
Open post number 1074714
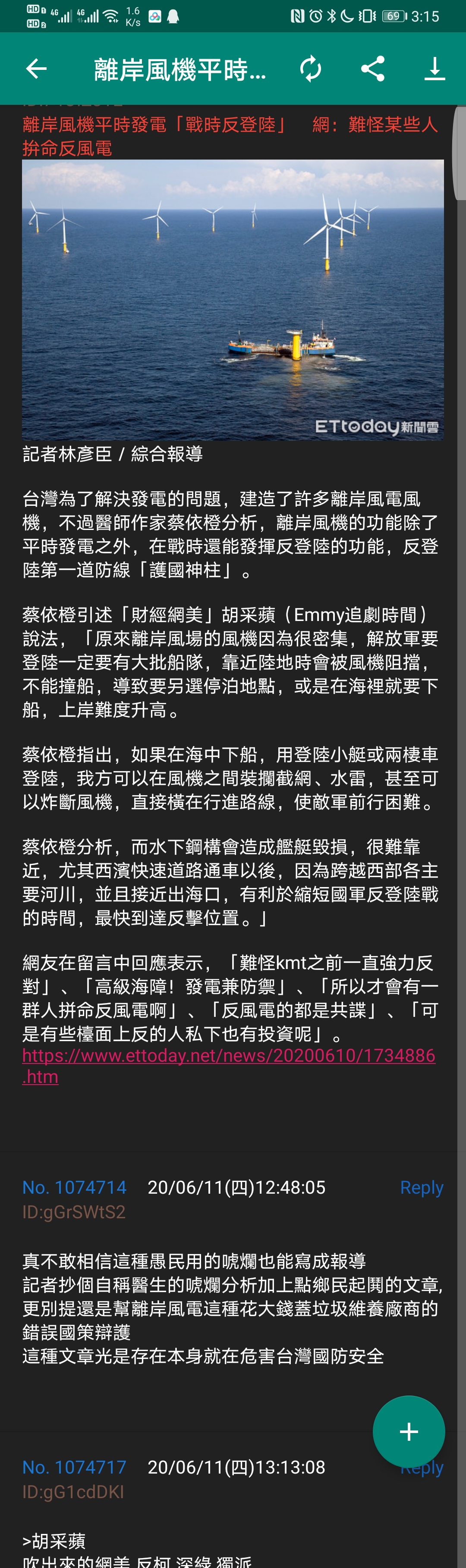(74, 1187)
